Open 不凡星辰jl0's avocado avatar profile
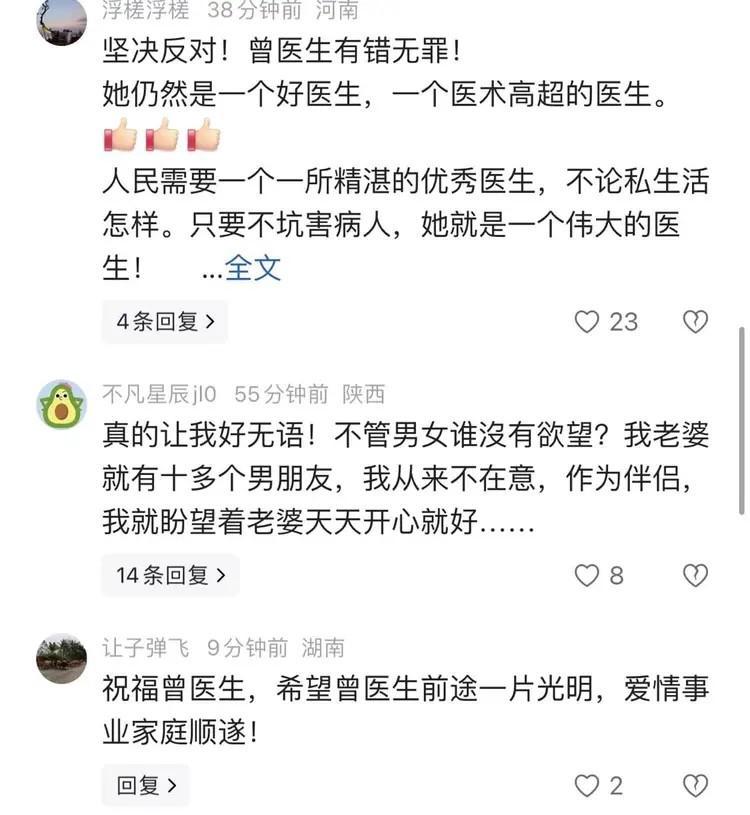This screenshot has height=815, width=750. point(62,404)
